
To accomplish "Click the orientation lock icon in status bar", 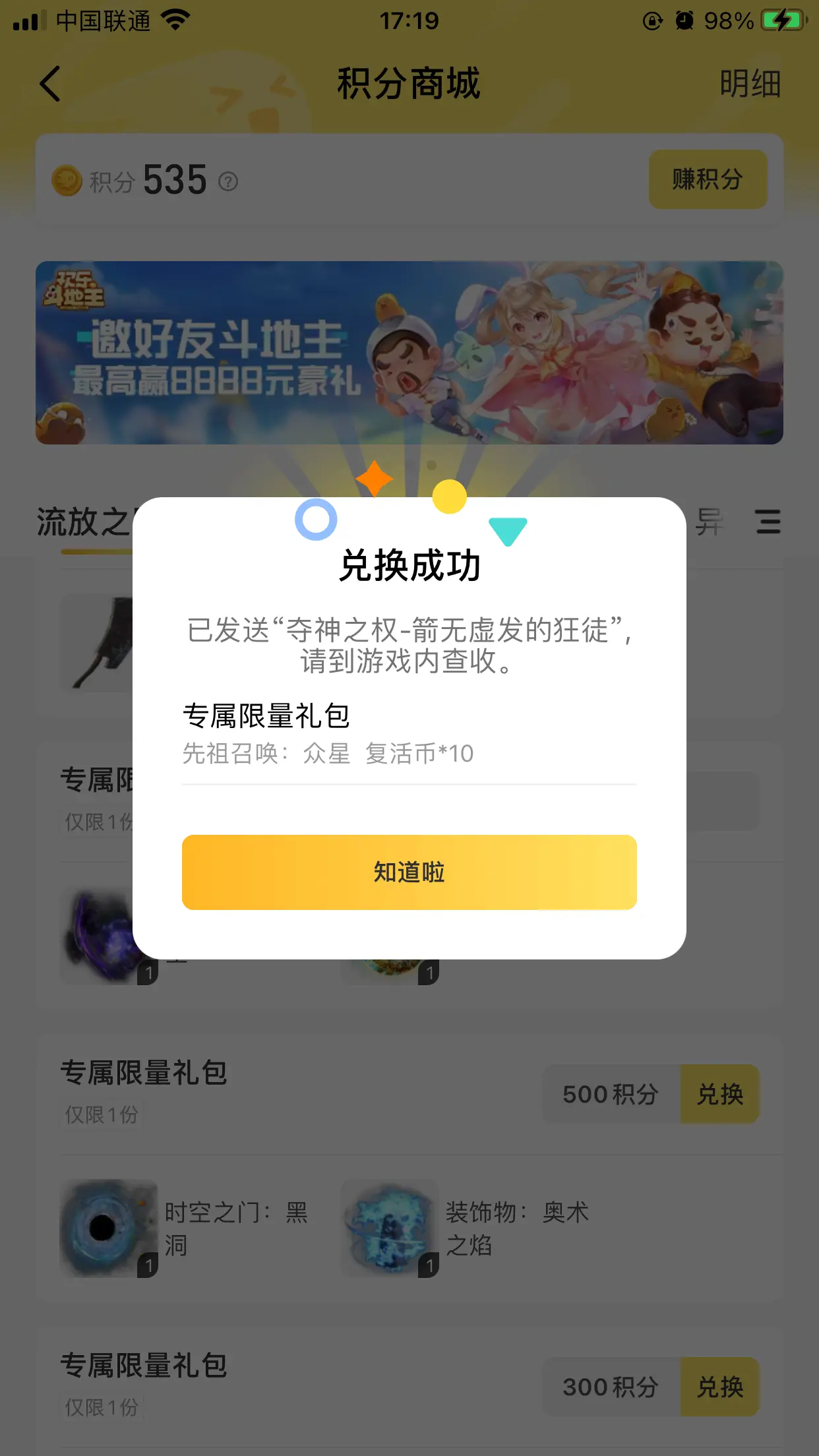I will tap(650, 20).
